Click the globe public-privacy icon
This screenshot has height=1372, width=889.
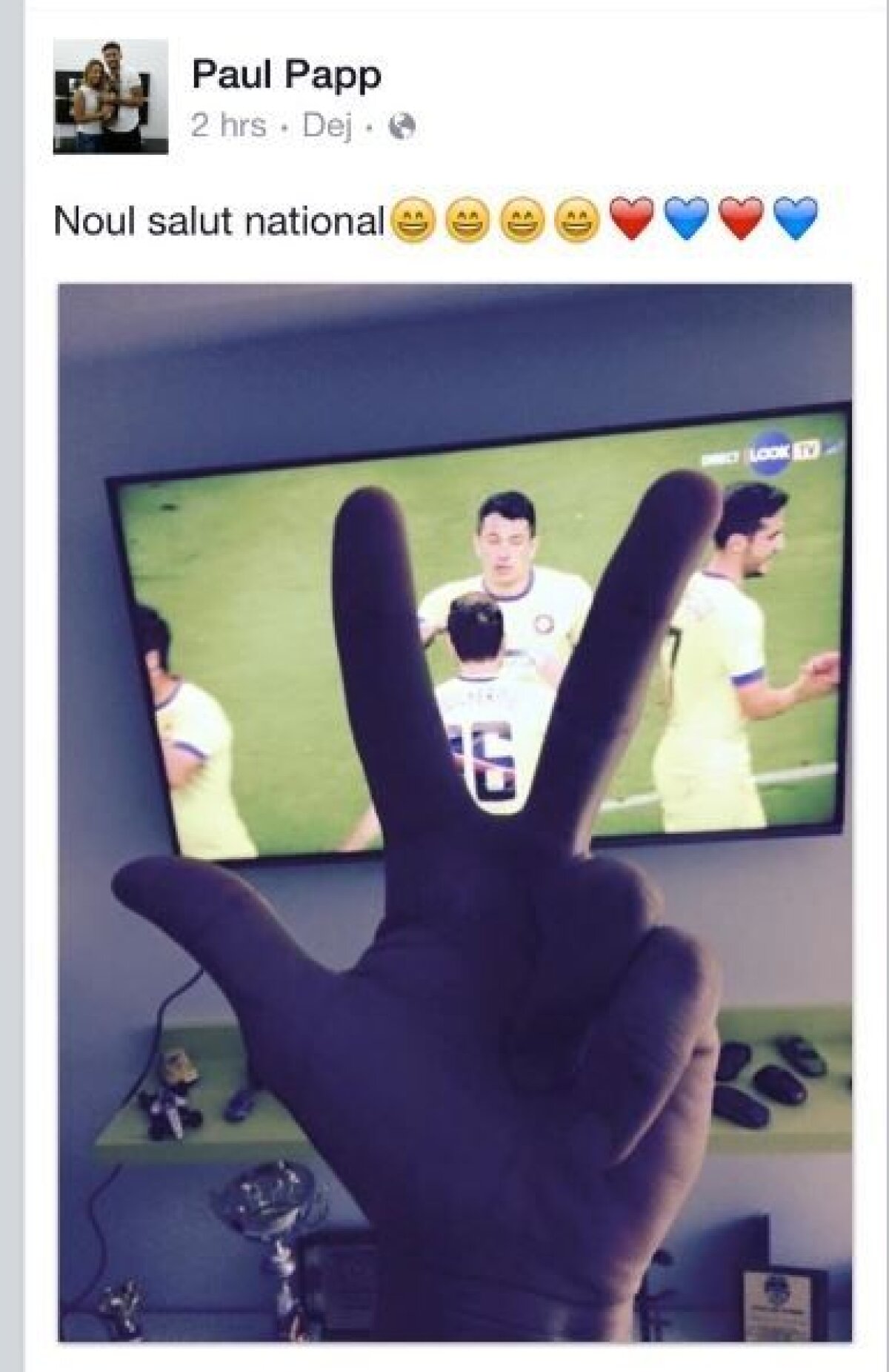pos(404,126)
